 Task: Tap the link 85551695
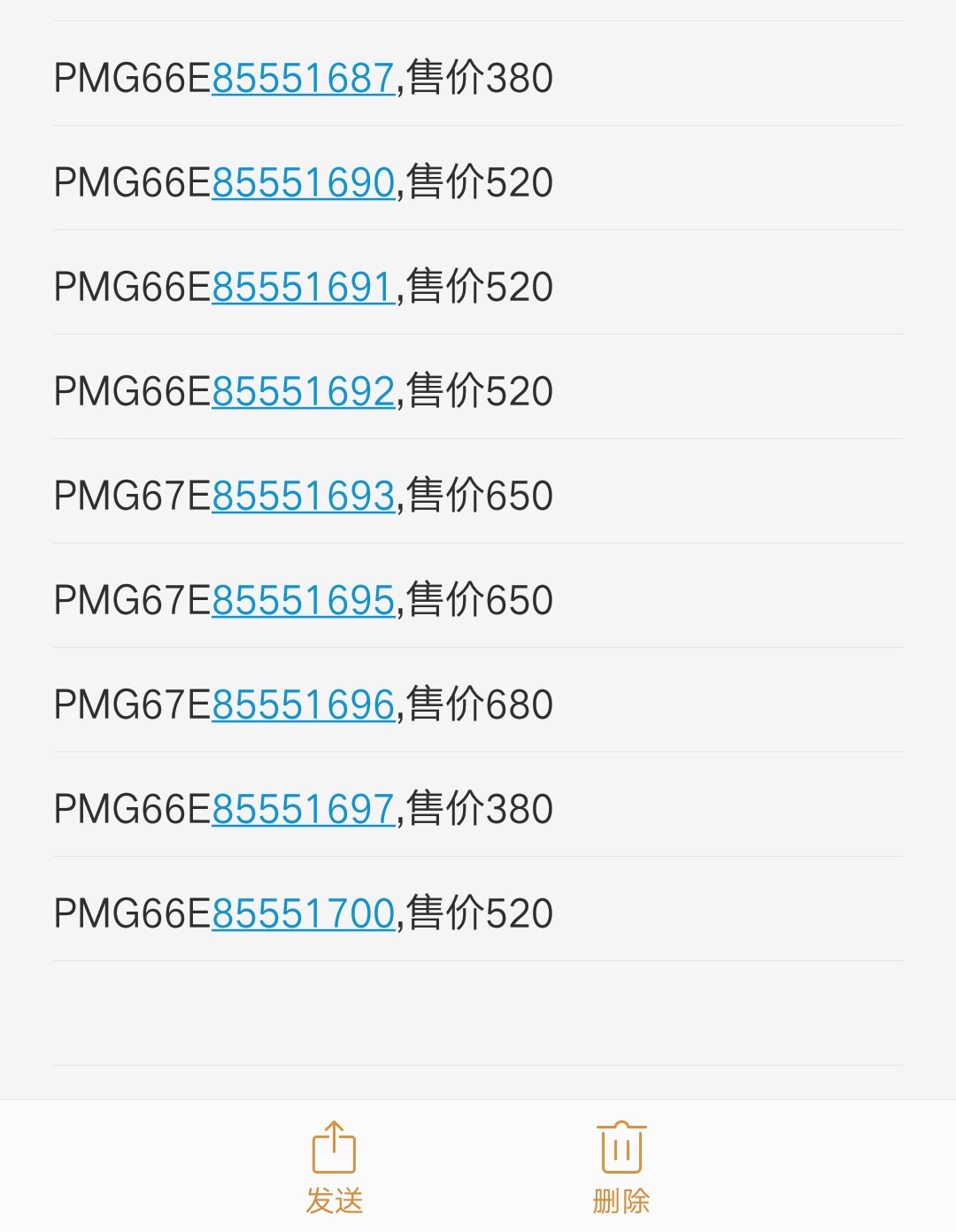pyautogui.click(x=303, y=600)
